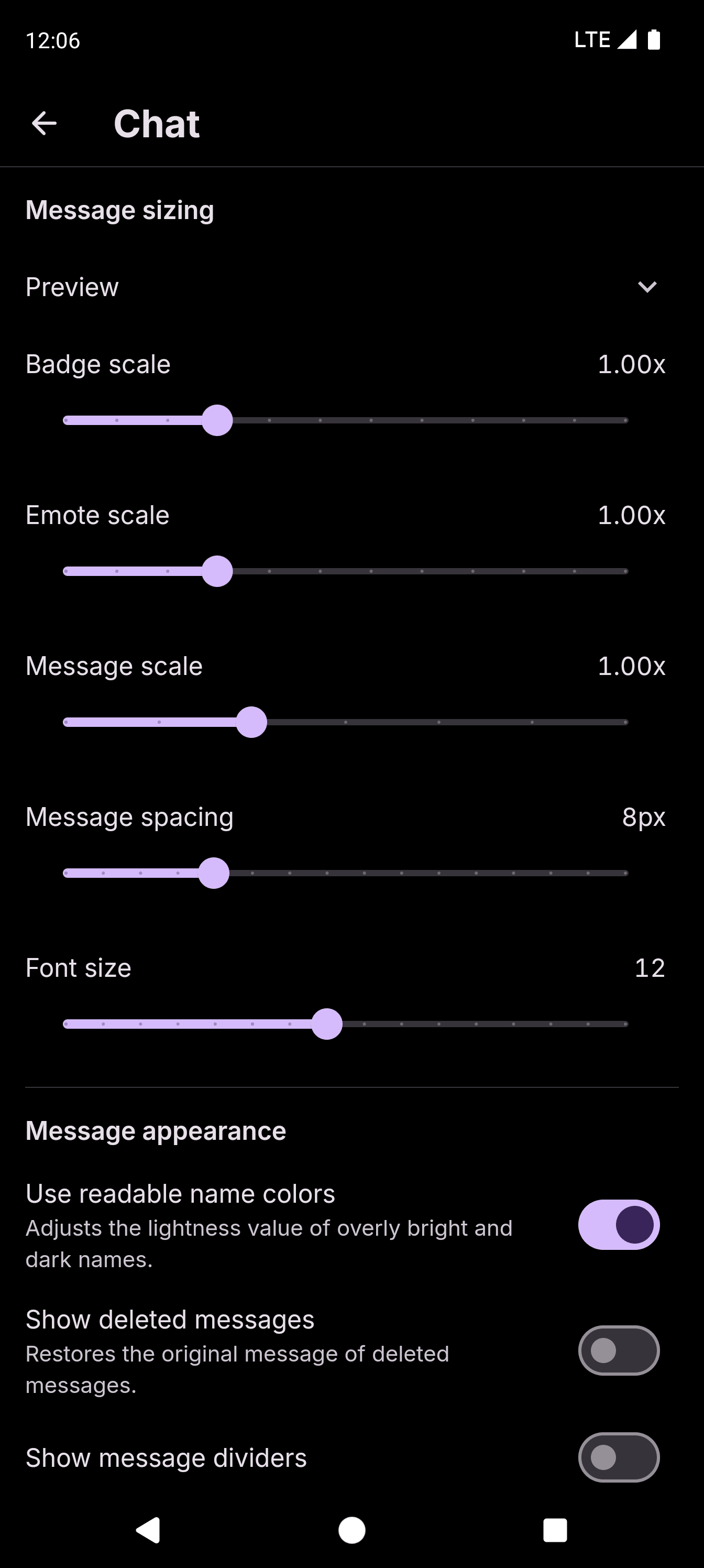The height and width of the screenshot is (1568, 704).
Task: Expand the Preview section
Action: click(x=647, y=287)
